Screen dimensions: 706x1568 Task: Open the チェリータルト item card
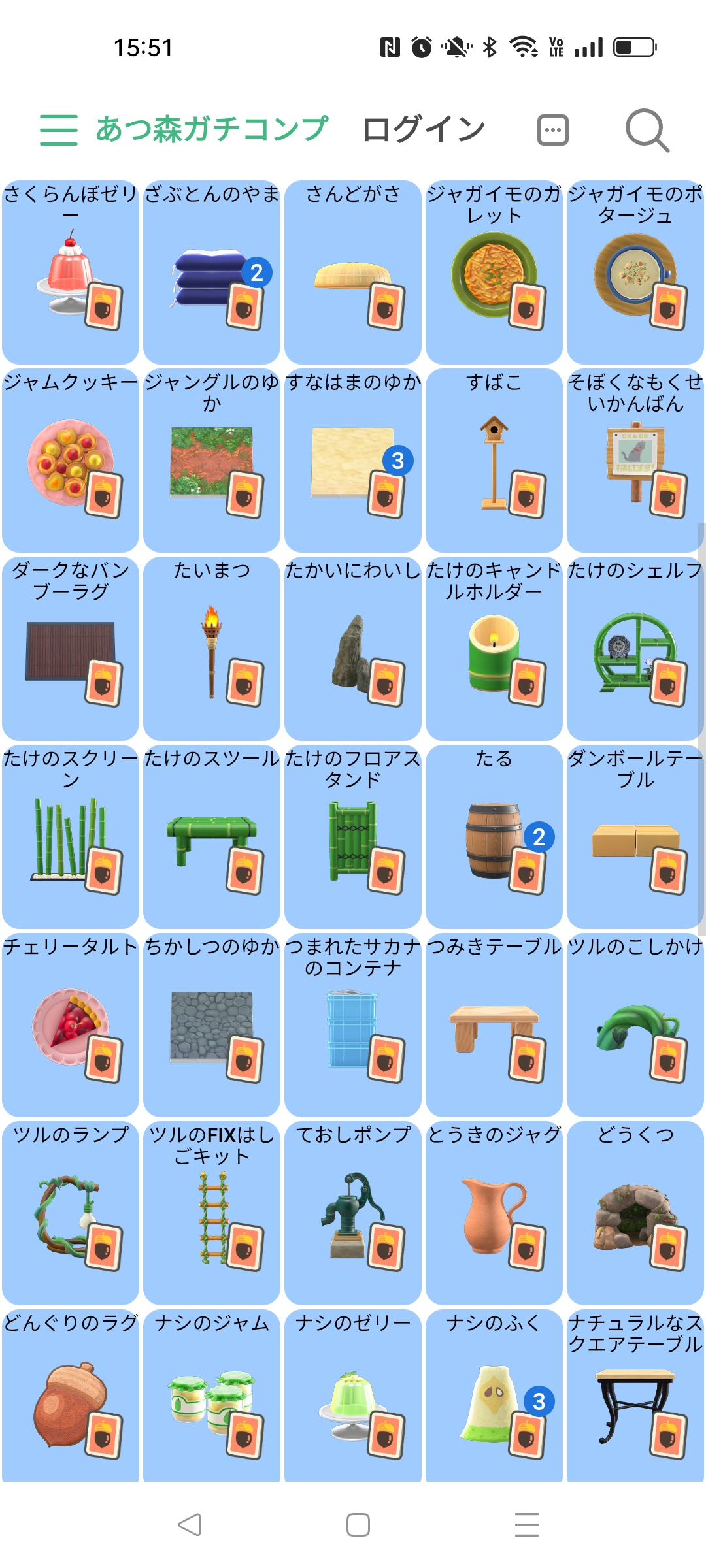(71, 1024)
